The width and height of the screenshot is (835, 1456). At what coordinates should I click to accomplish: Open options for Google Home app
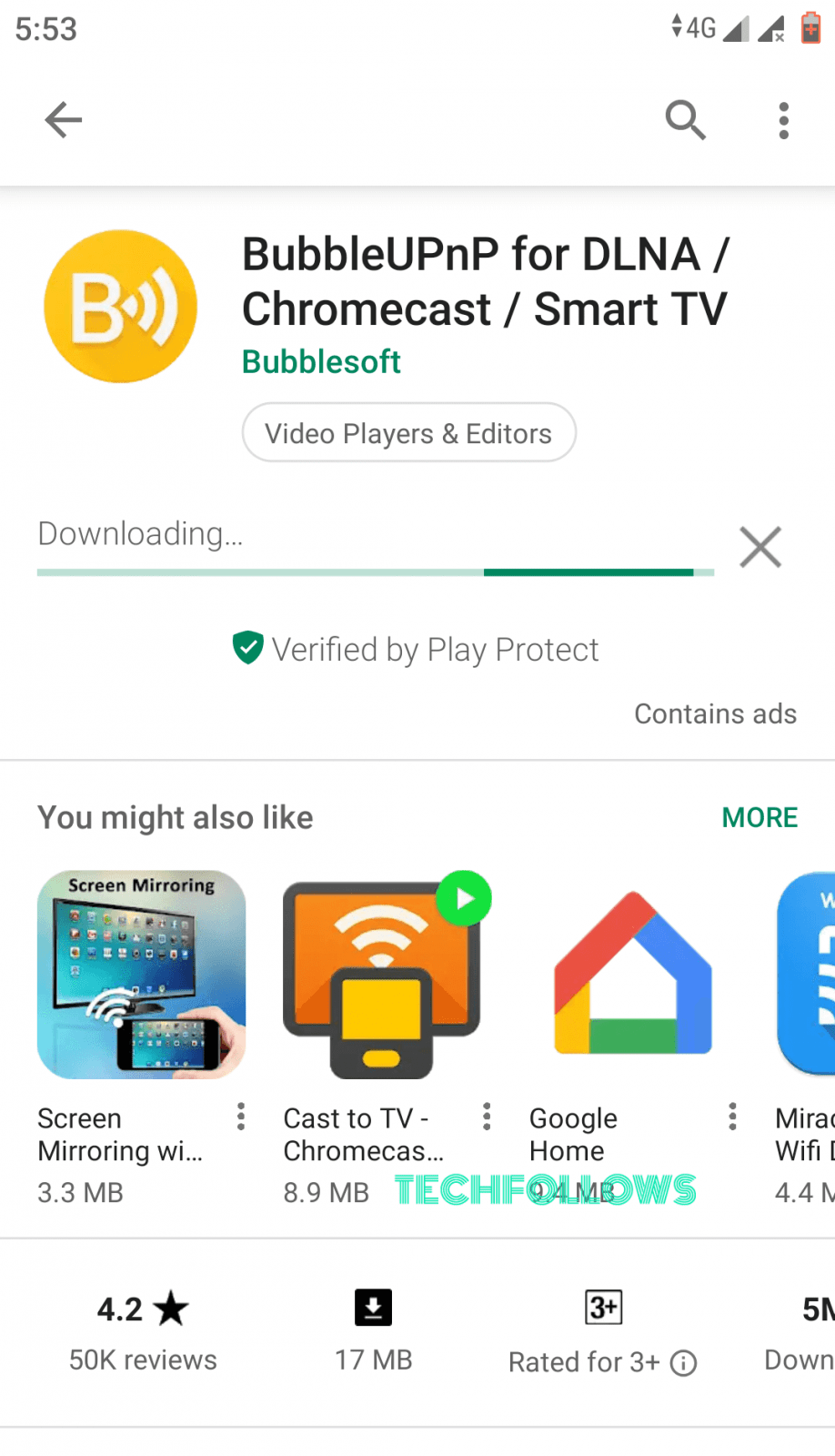pyautogui.click(x=733, y=1117)
